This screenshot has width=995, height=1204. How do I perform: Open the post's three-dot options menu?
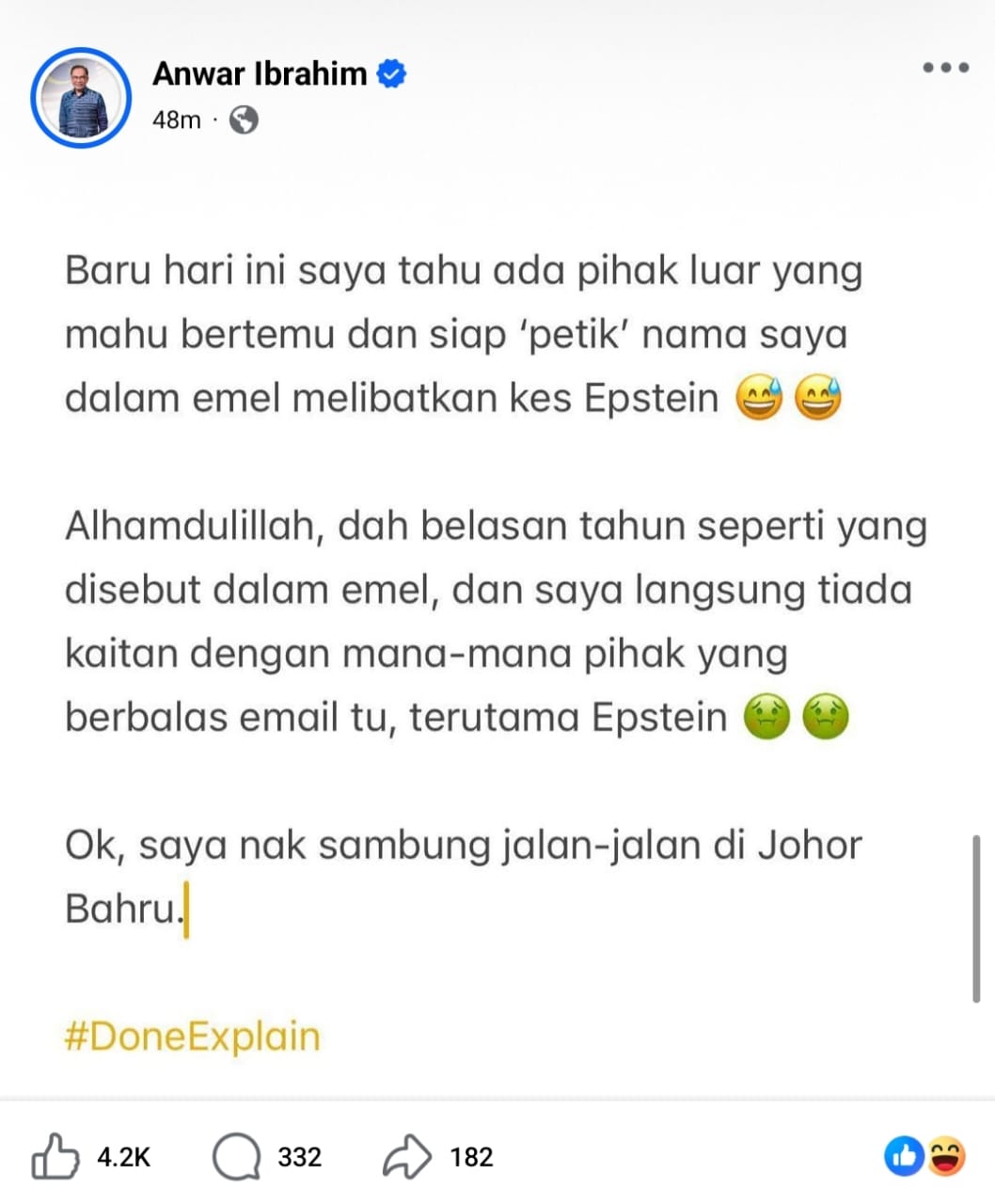[944, 68]
